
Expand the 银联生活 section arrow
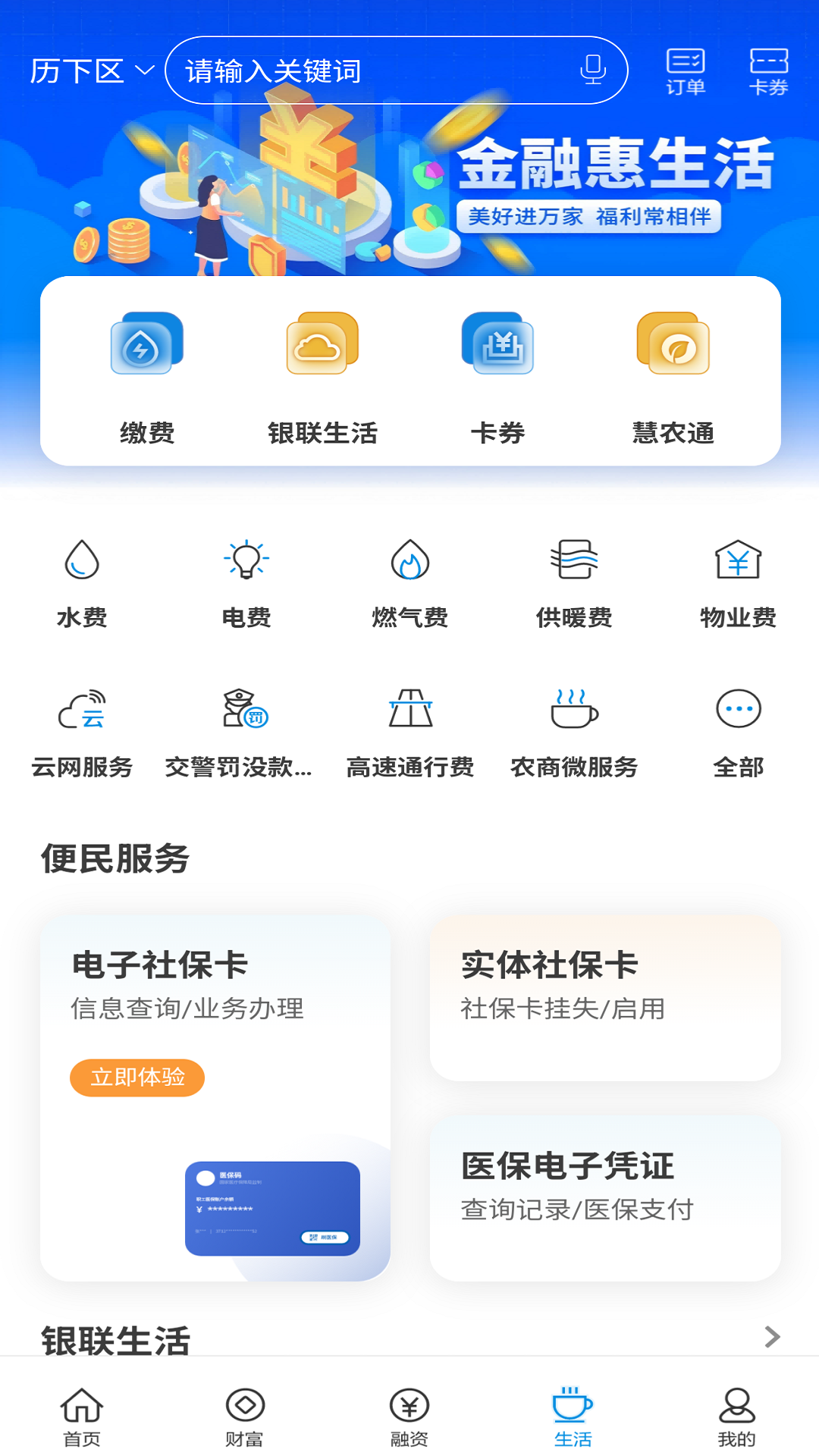pyautogui.click(x=772, y=1336)
